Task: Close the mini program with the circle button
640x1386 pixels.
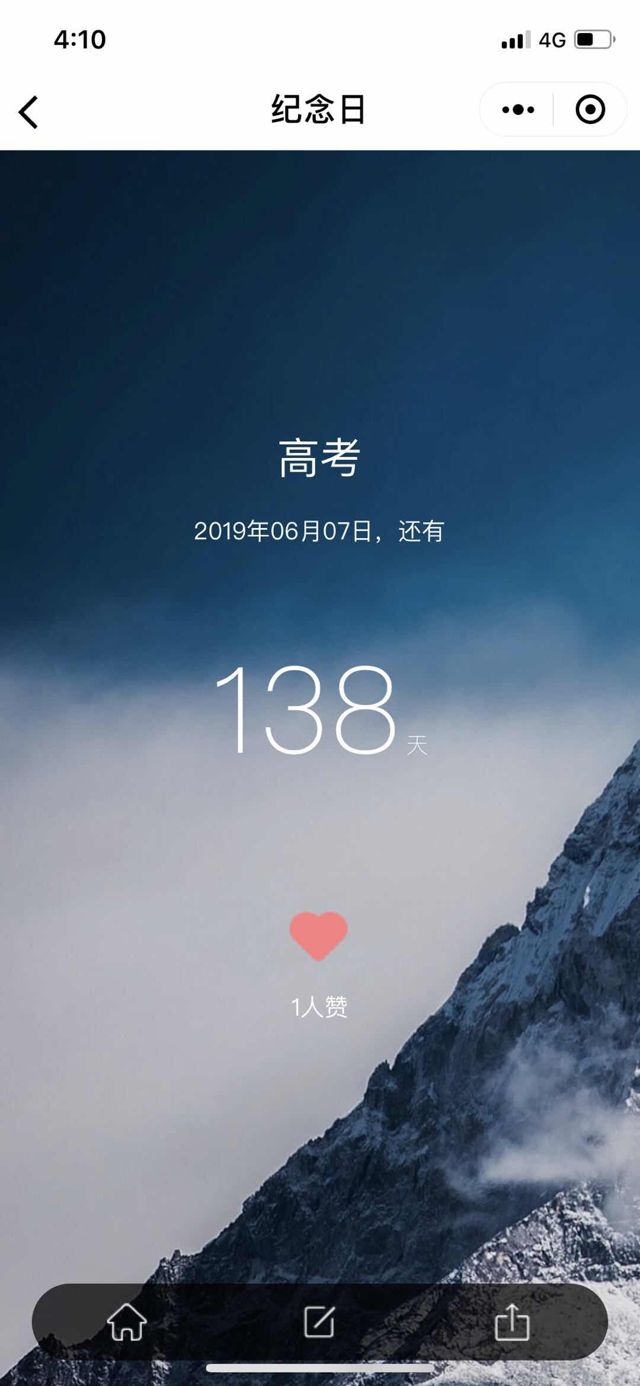Action: (x=590, y=110)
